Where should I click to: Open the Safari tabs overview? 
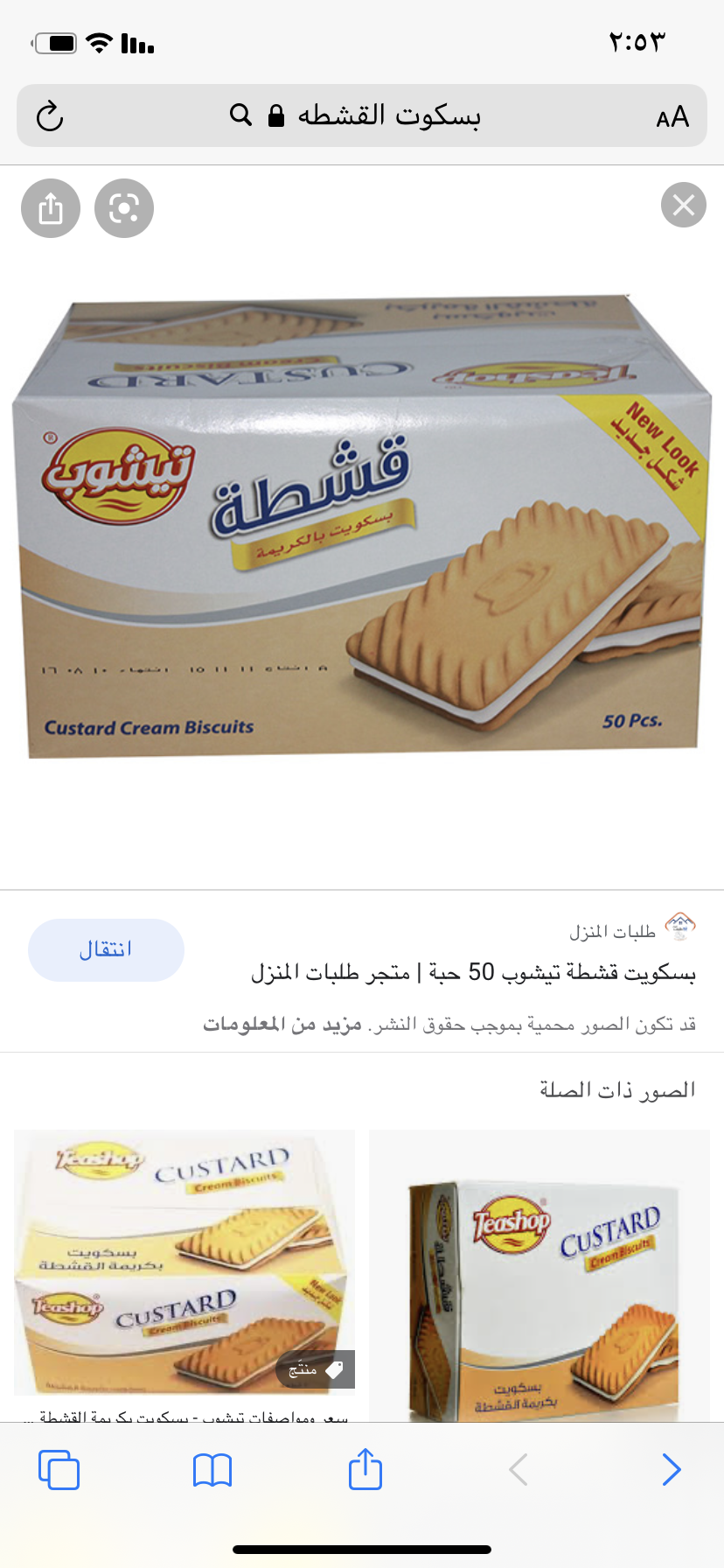click(x=59, y=1470)
